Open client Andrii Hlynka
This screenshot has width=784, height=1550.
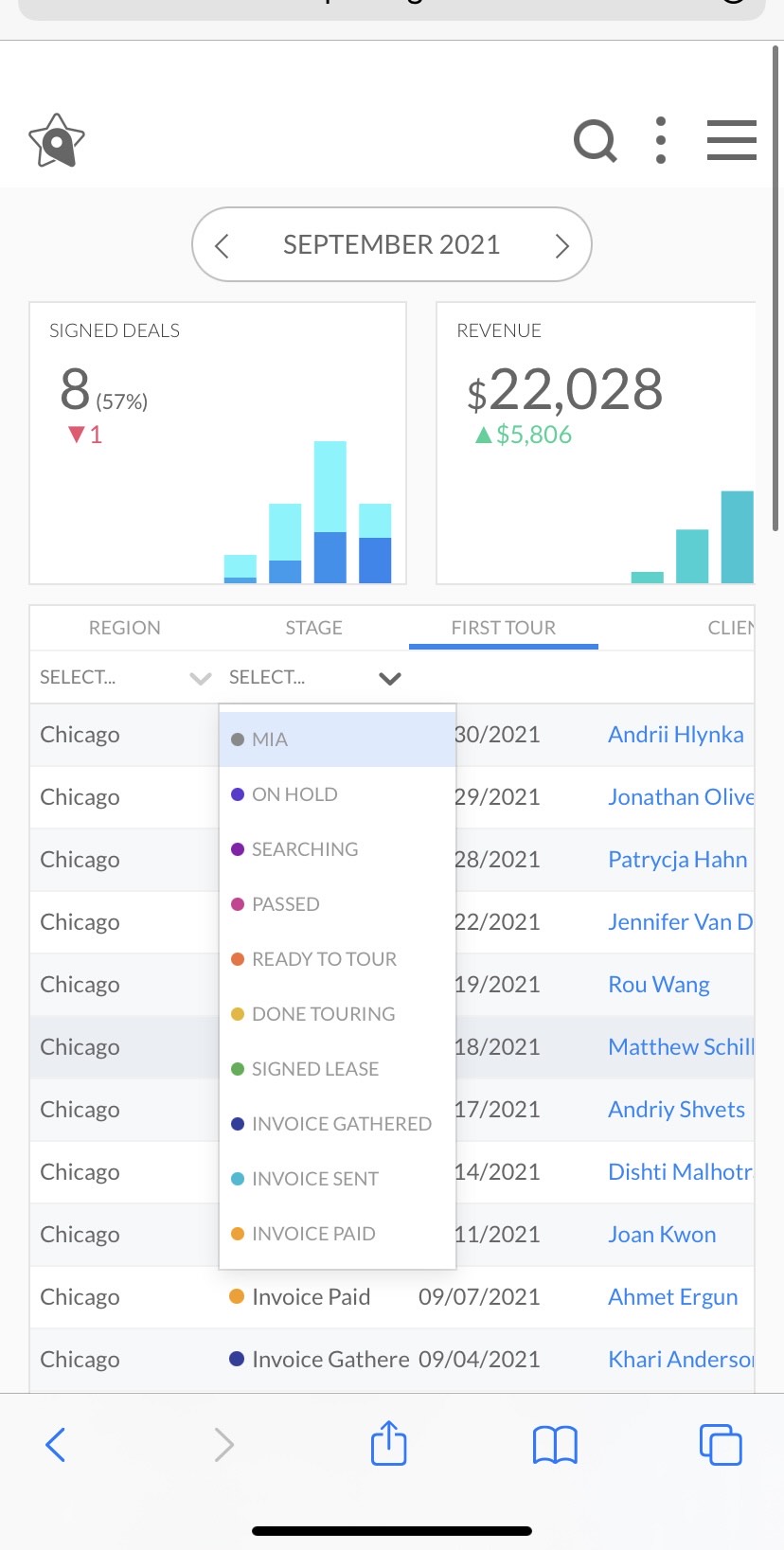676,735
